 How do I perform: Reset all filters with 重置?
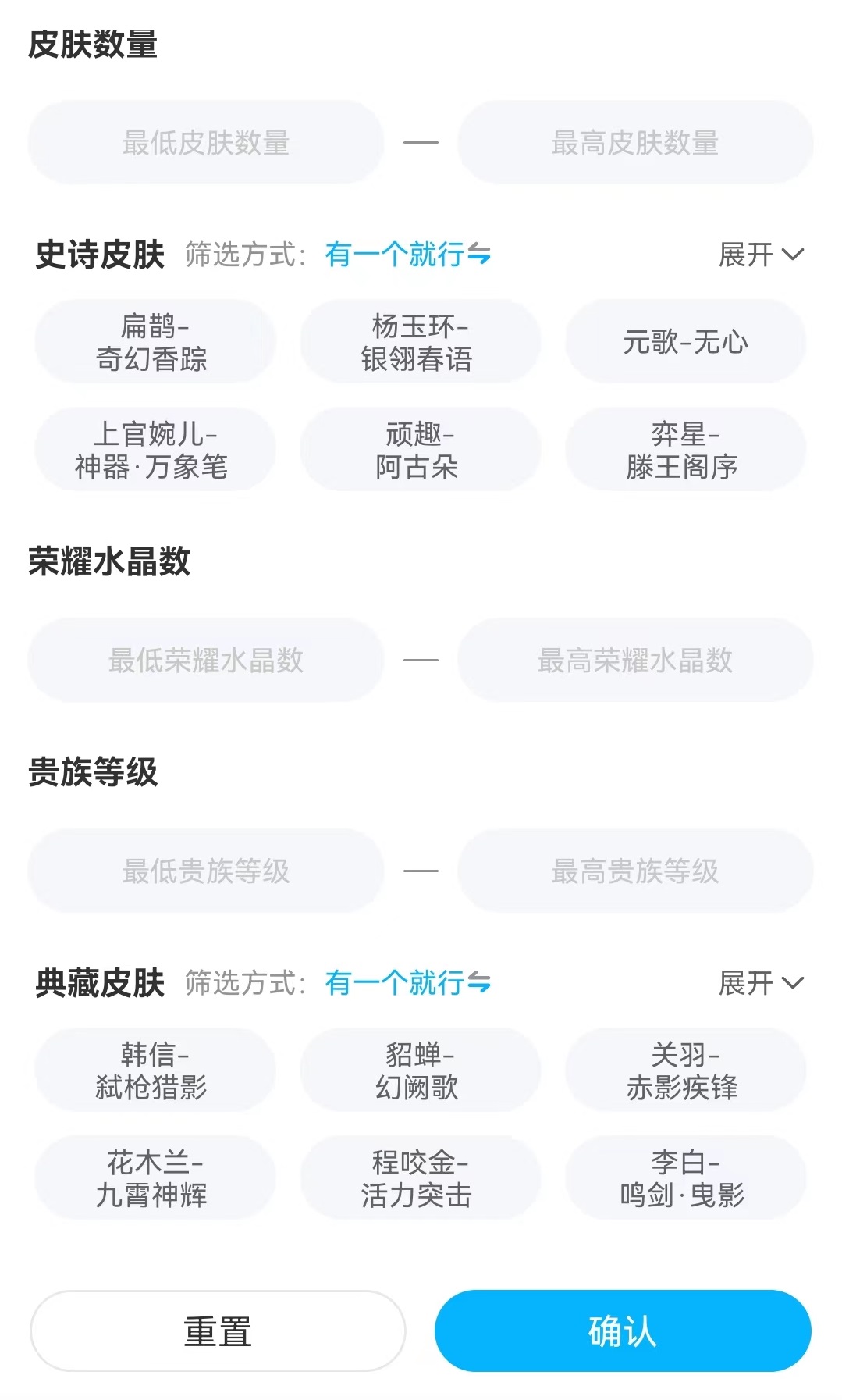218,1331
